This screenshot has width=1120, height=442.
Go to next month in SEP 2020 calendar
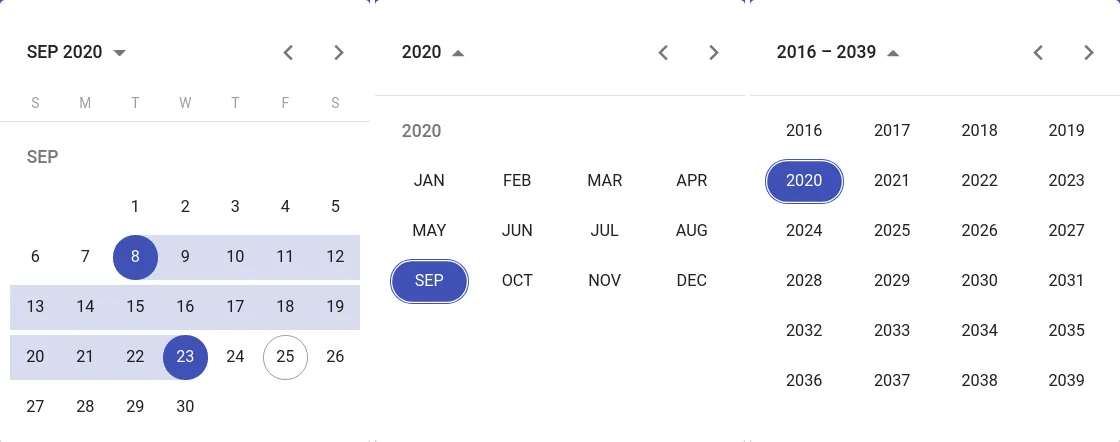tap(339, 52)
